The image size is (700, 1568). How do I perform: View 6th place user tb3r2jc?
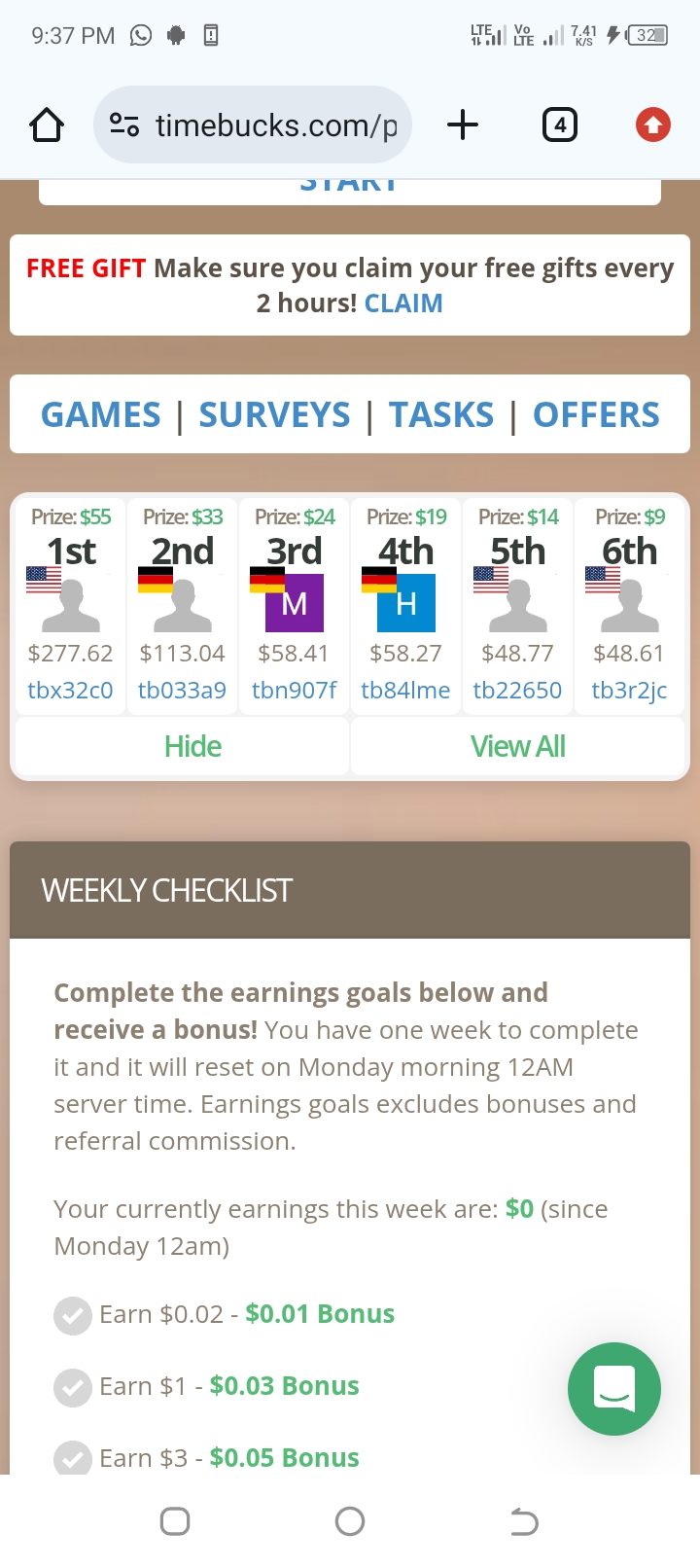(x=629, y=691)
